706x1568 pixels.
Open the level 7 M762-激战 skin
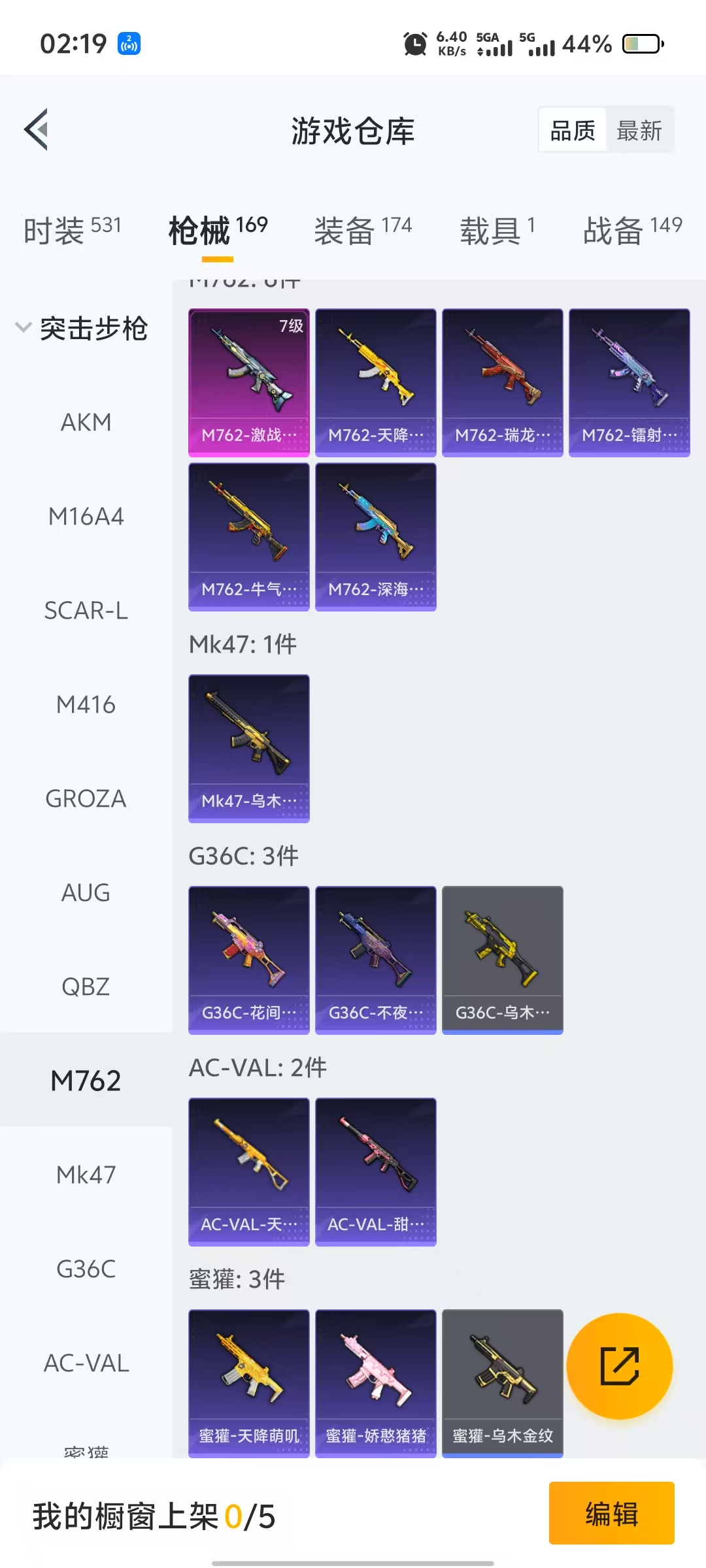pos(248,382)
